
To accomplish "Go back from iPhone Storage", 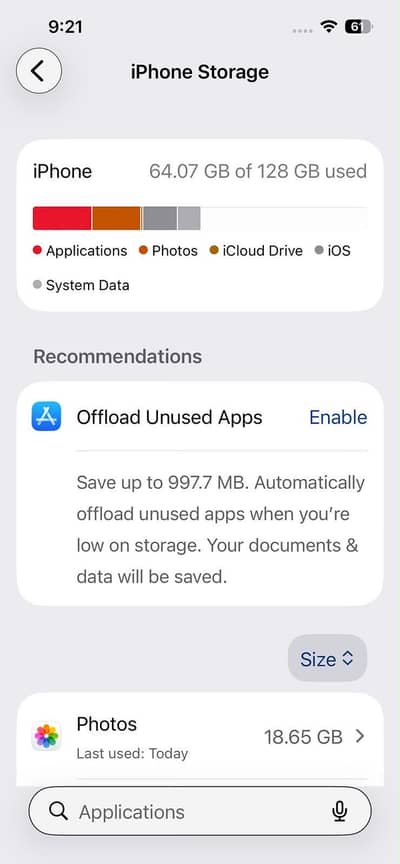I will point(39,71).
